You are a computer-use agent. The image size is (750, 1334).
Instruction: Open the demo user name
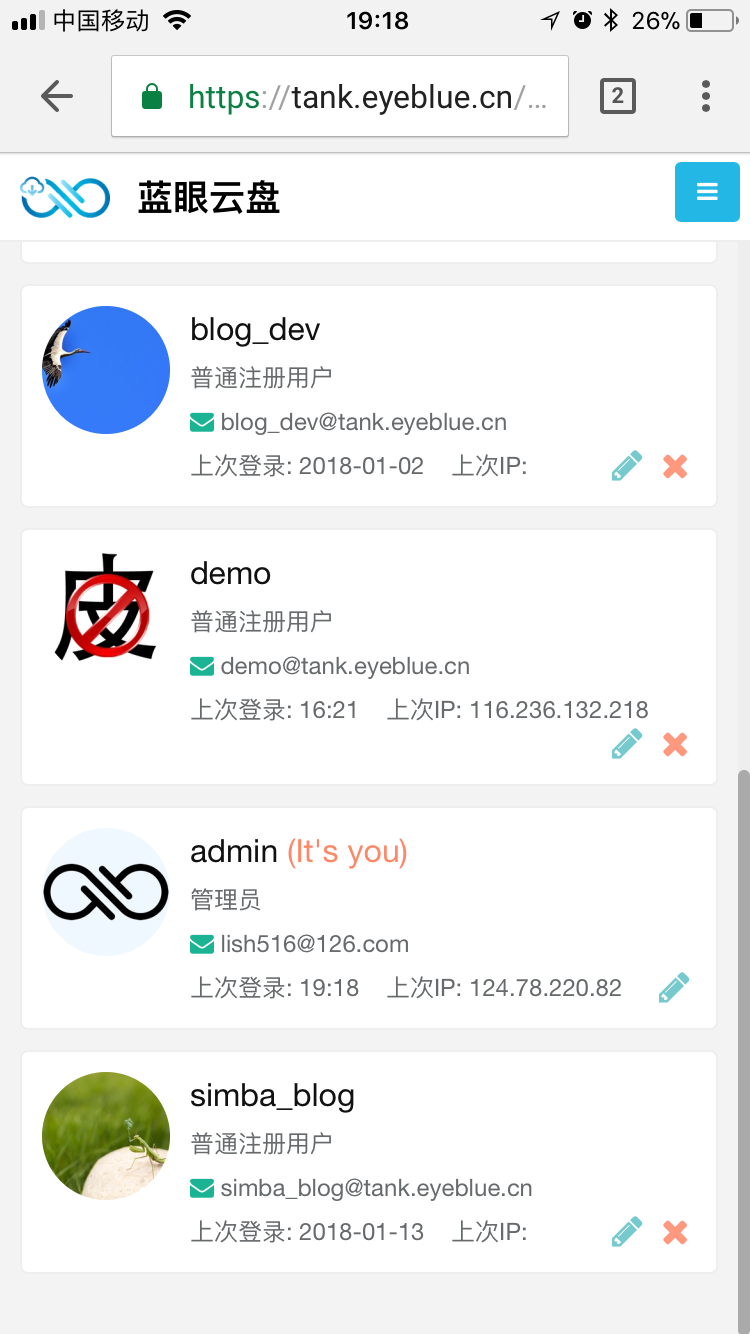(x=230, y=573)
